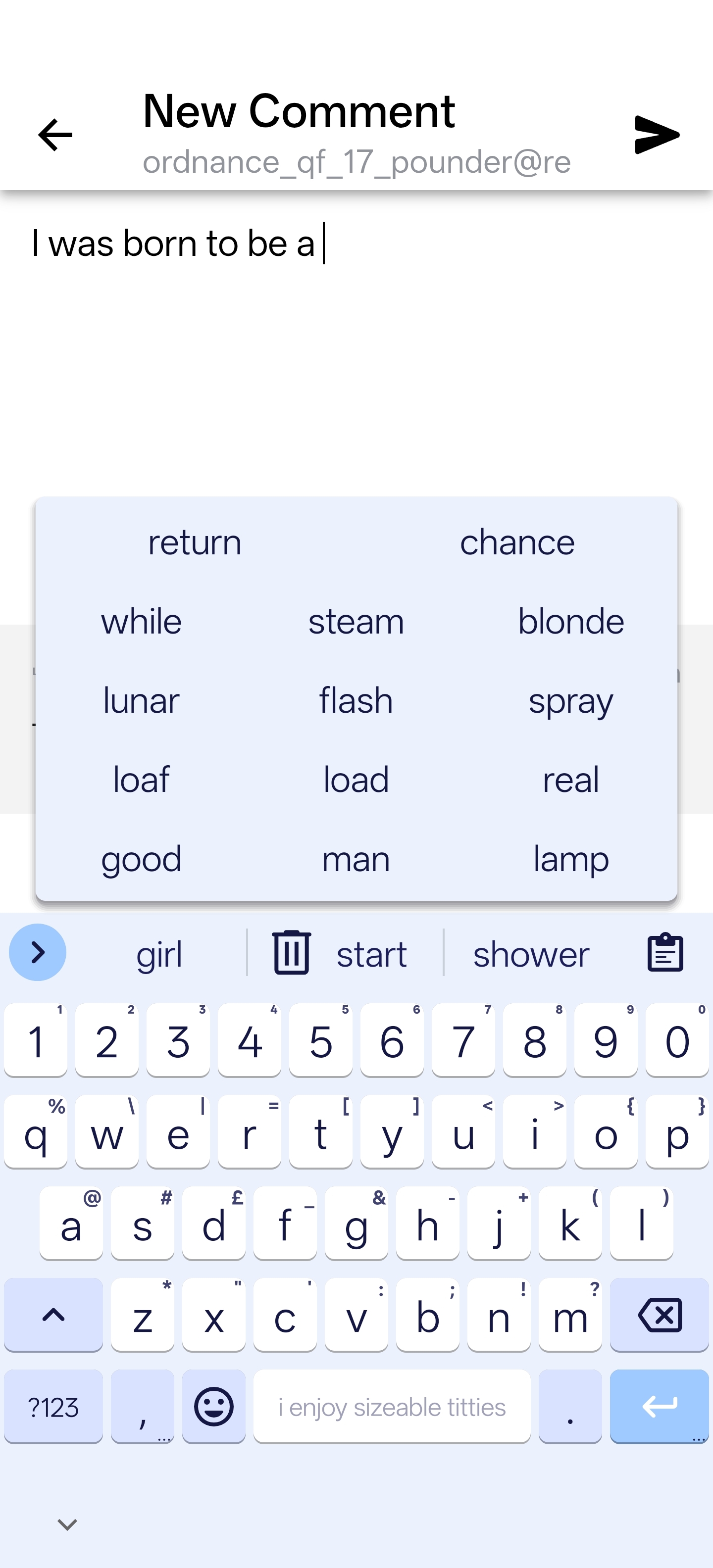Select the 'return' suggestion
Screen dimensions: 713x1568
click(x=195, y=542)
